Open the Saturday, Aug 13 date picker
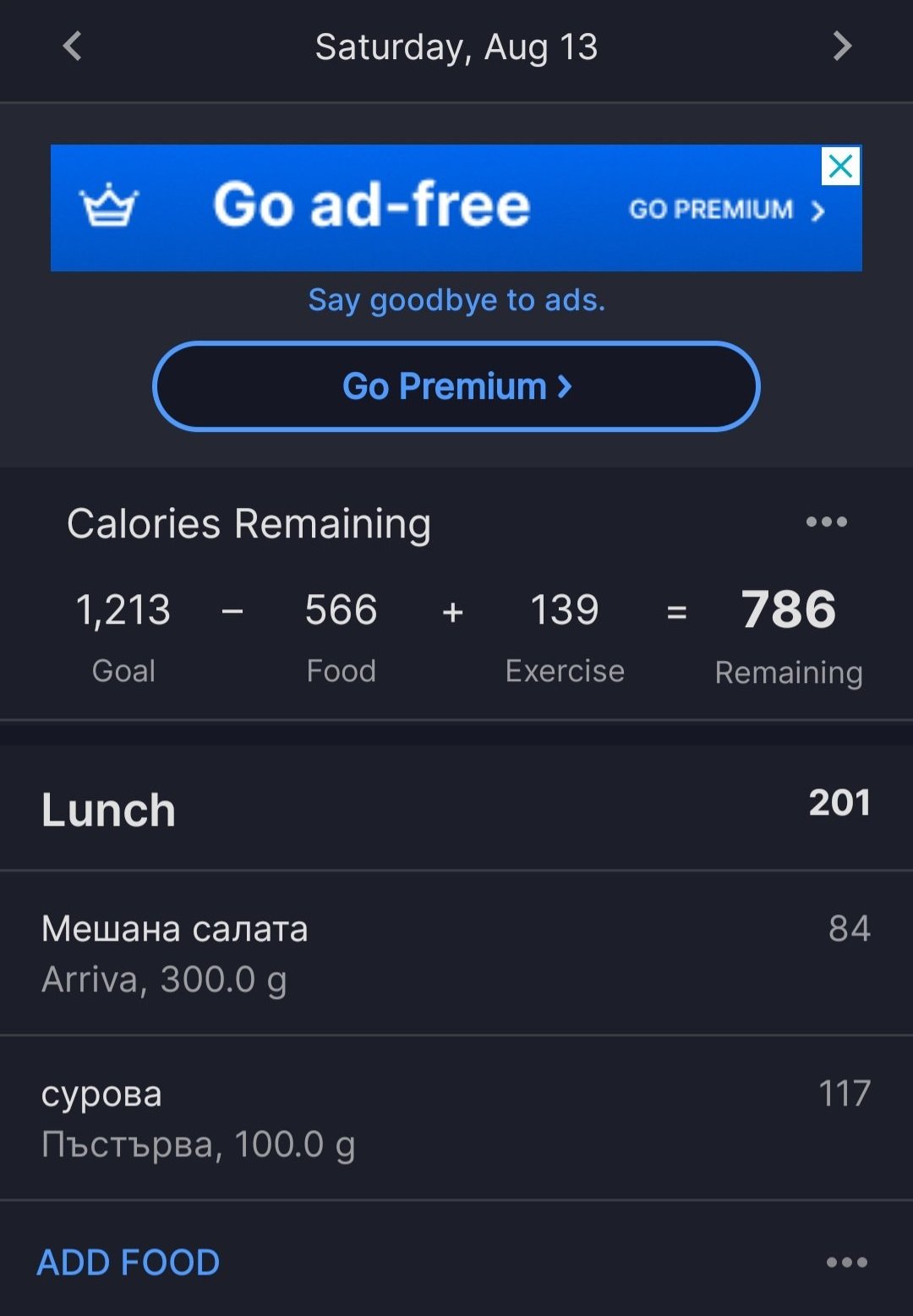 [456, 47]
